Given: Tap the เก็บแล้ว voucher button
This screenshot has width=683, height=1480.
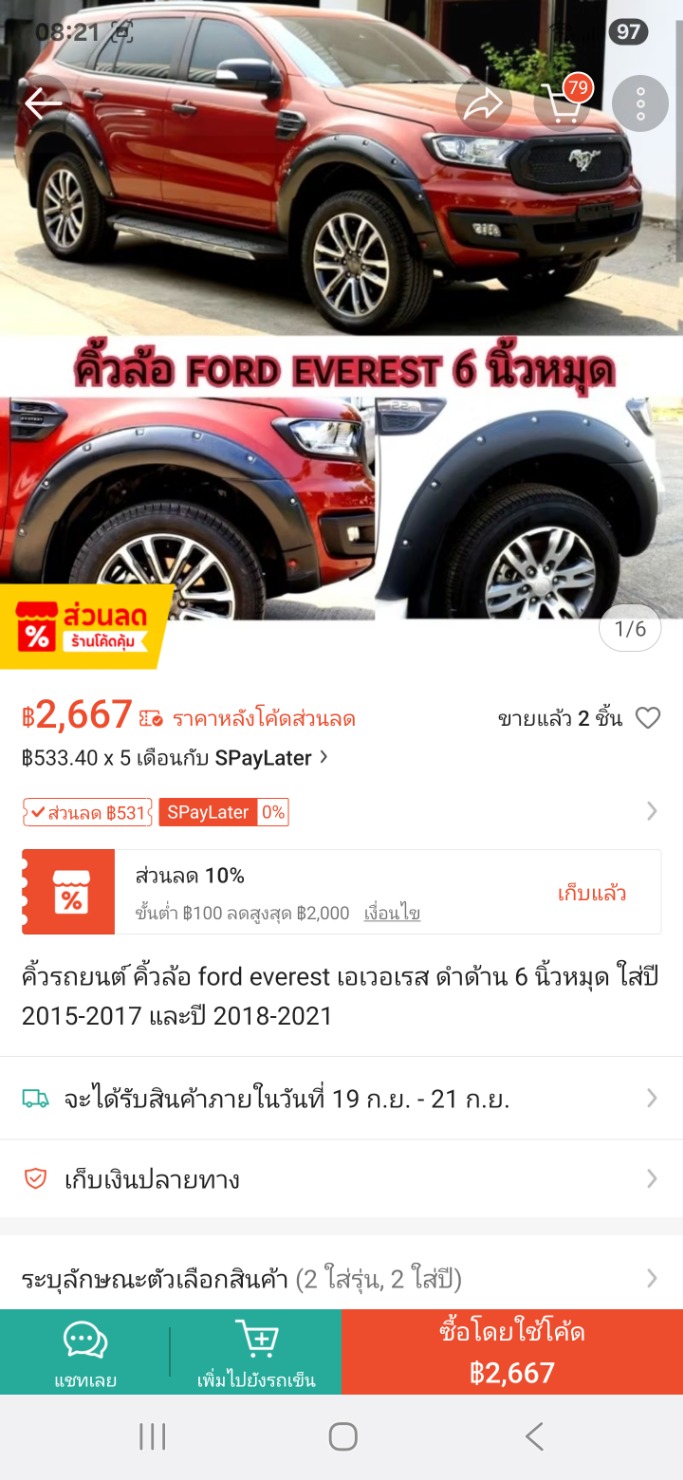Looking at the screenshot, I should tap(592, 893).
